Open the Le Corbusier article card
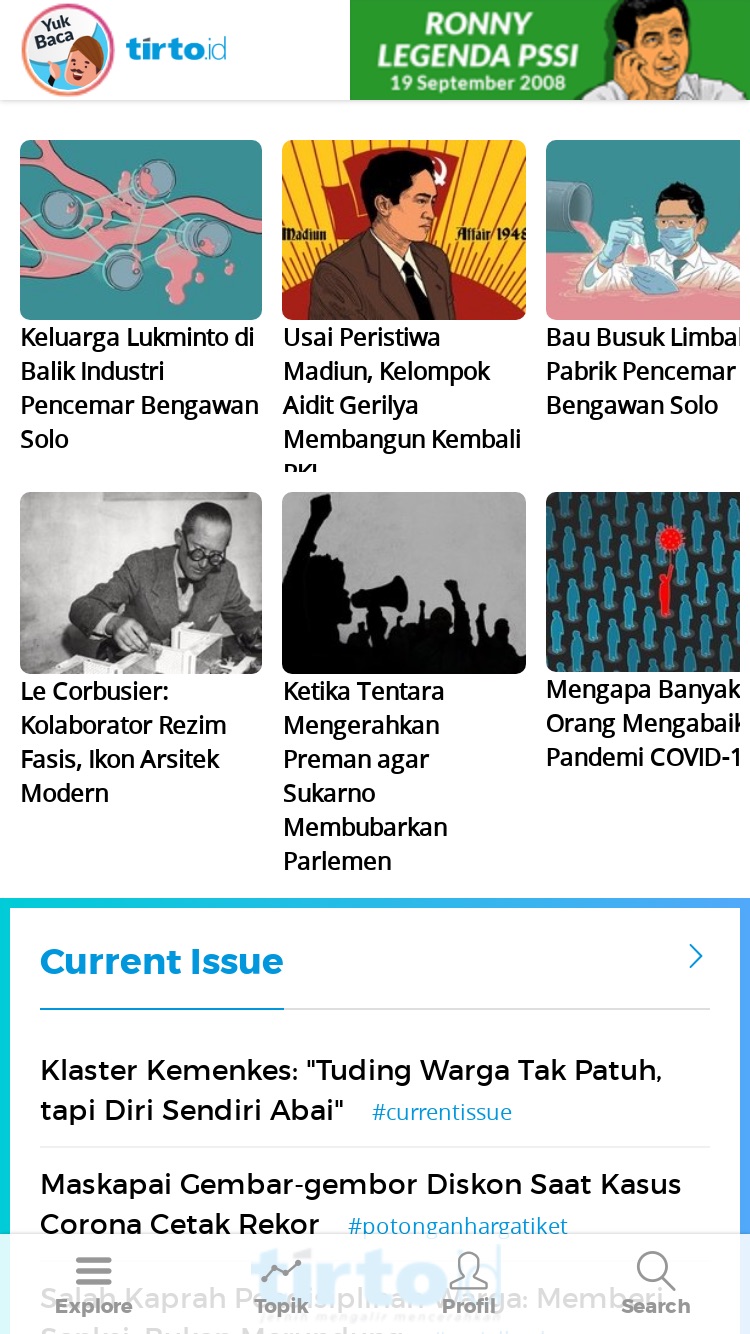Screen dimensions: 750x1334 tap(141, 650)
